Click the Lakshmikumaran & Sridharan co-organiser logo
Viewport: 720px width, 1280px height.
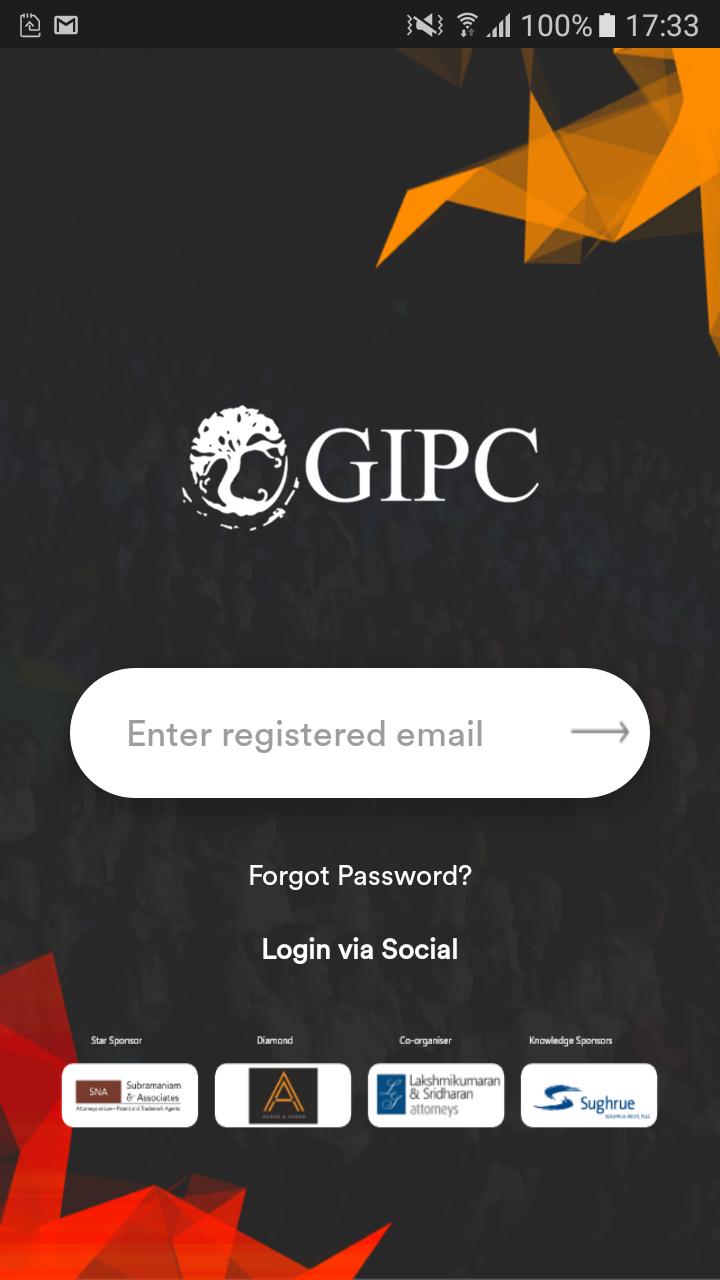(x=436, y=1095)
